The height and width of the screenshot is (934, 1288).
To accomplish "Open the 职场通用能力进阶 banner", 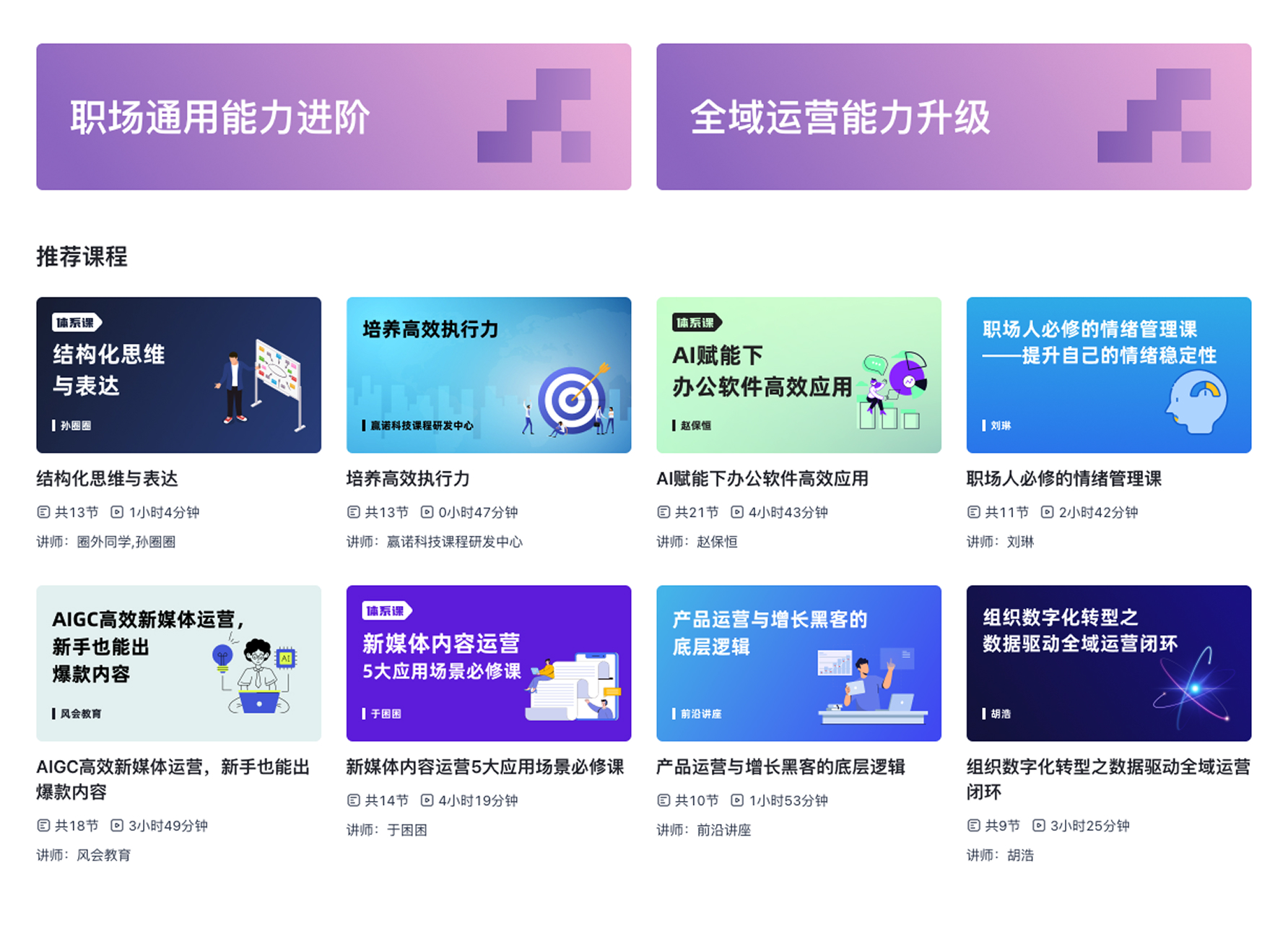I will [334, 117].
